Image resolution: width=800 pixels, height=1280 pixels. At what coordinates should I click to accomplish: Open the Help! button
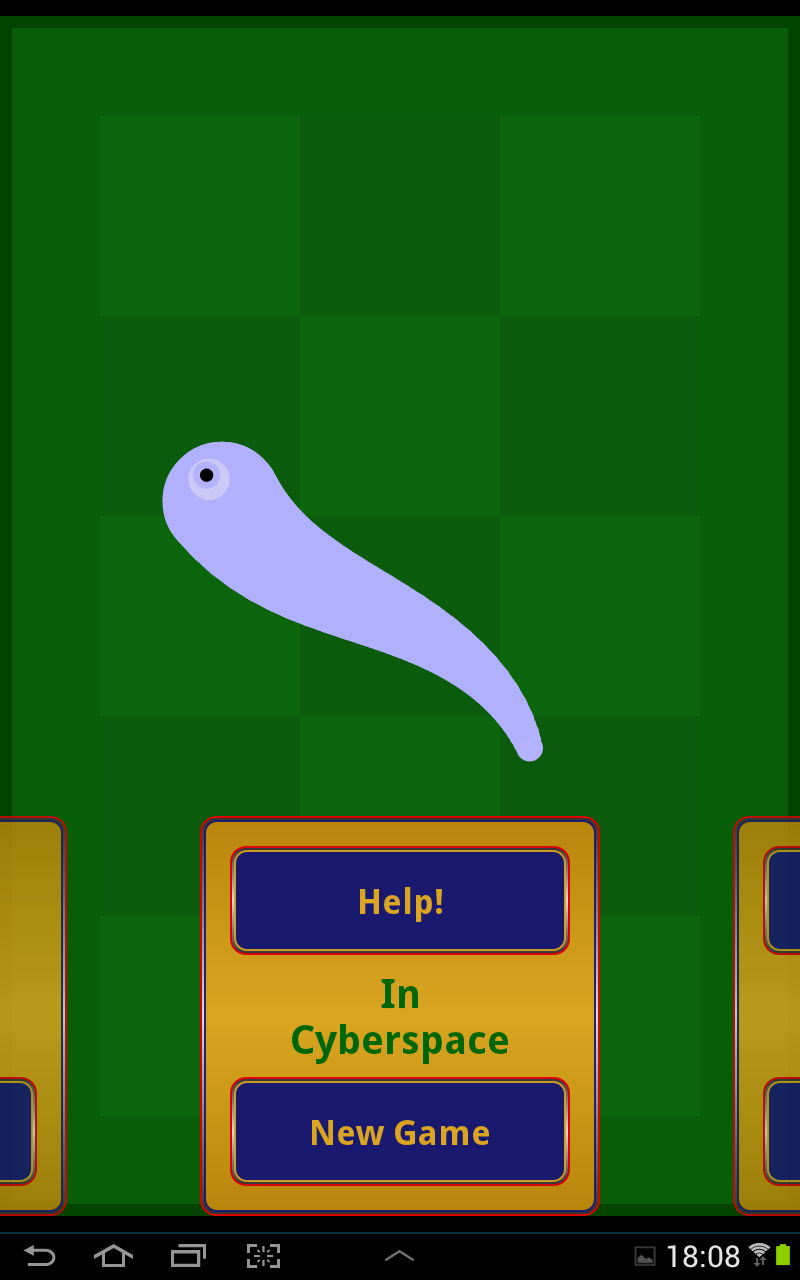(400, 901)
